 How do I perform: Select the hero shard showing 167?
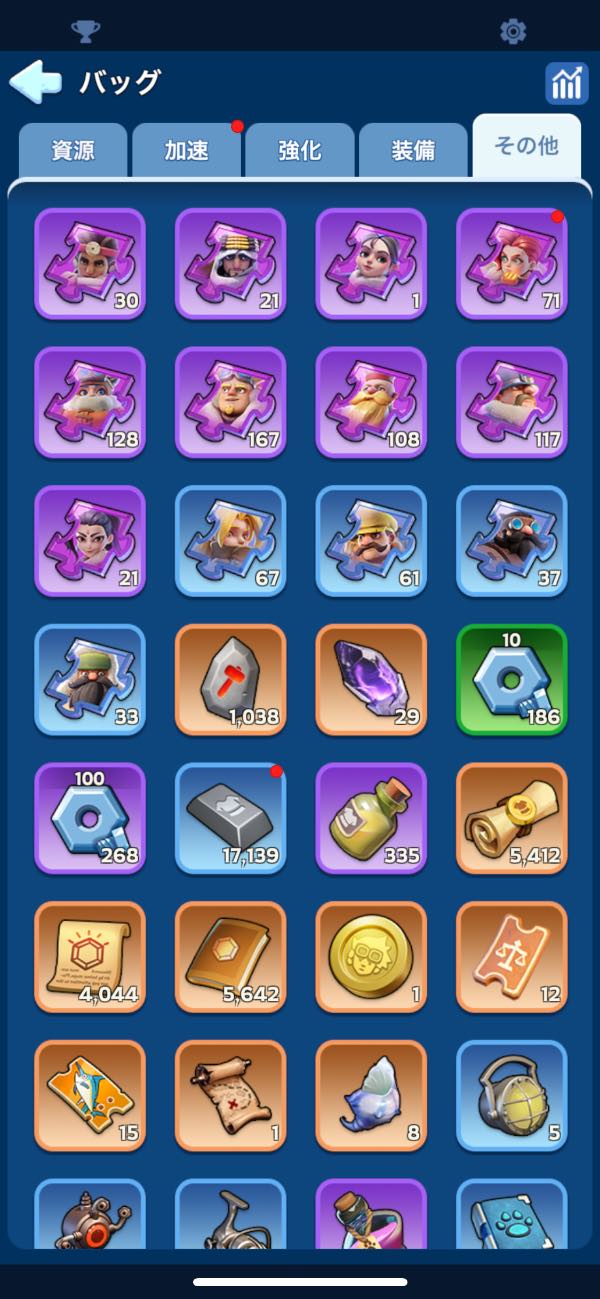[x=230, y=402]
